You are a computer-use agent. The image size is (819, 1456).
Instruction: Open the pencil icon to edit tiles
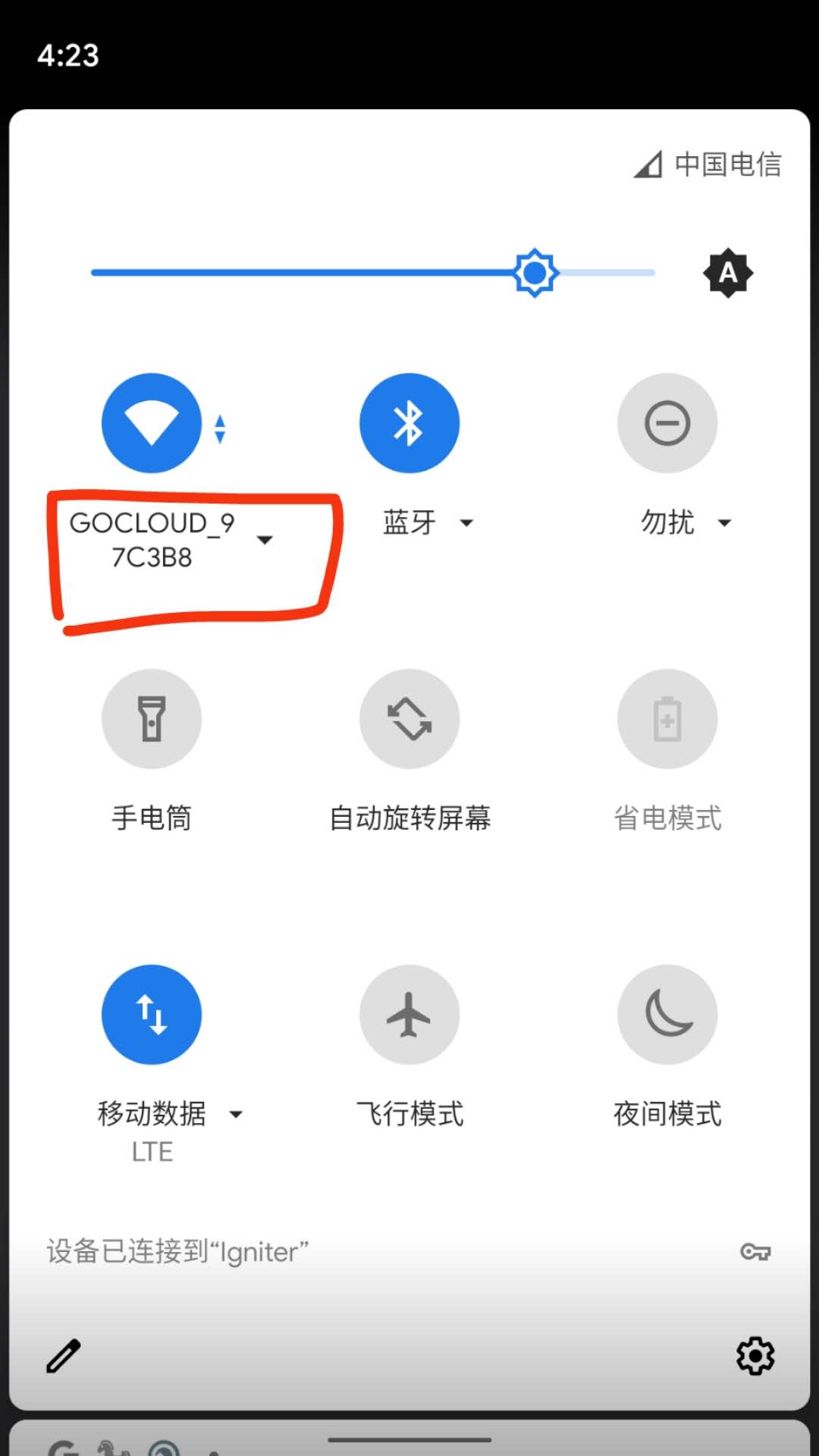64,1356
